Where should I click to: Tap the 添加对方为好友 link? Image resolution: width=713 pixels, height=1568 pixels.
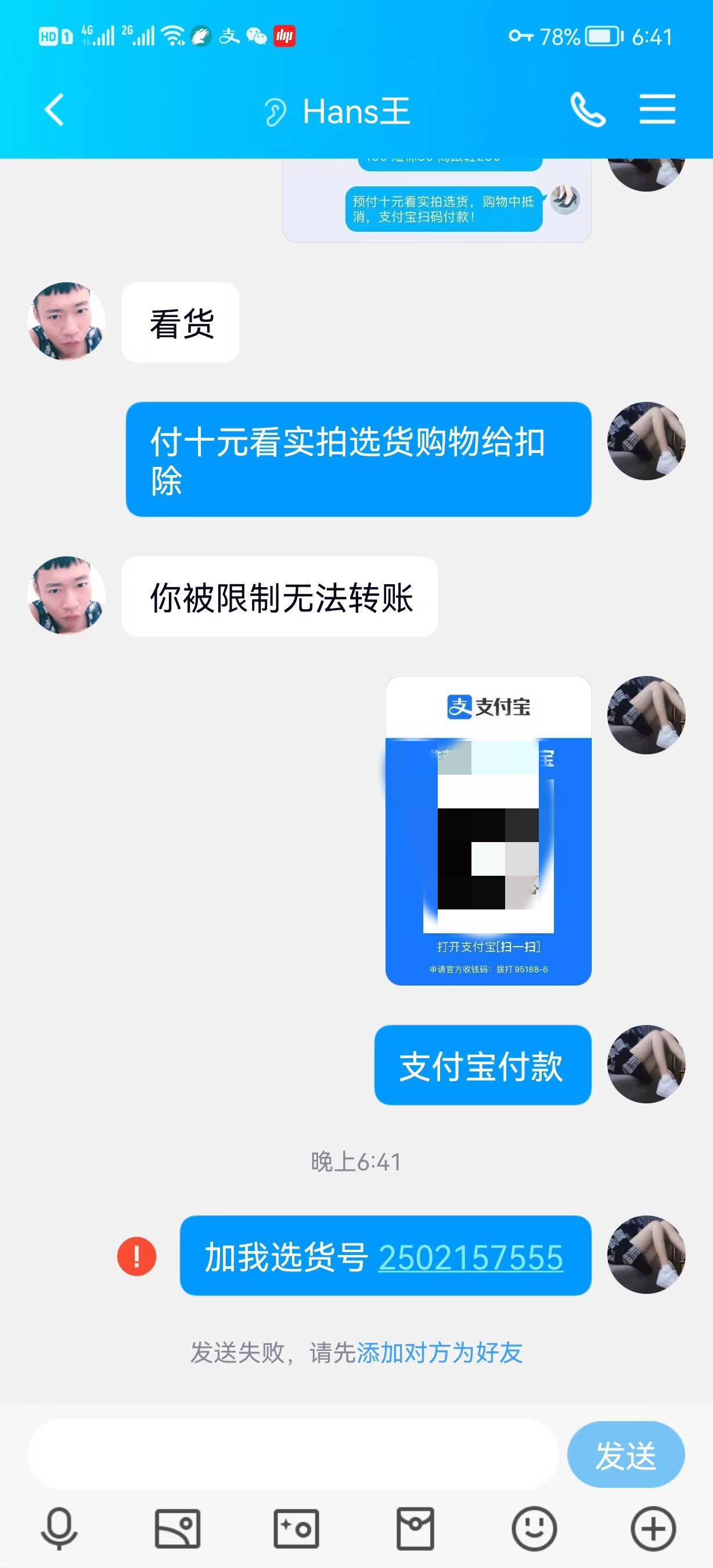click(x=439, y=1353)
